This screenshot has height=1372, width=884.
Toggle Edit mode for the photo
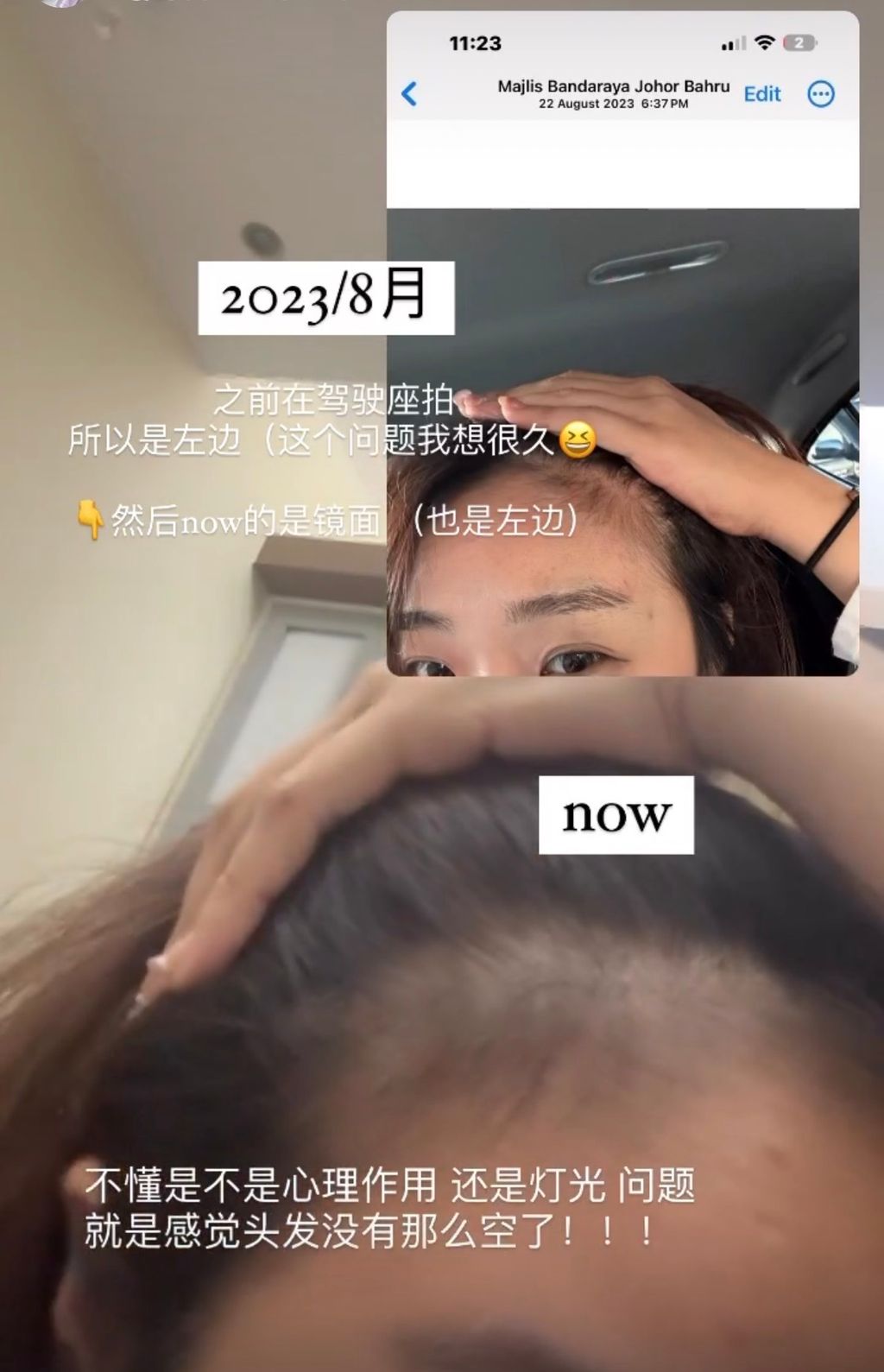click(762, 93)
